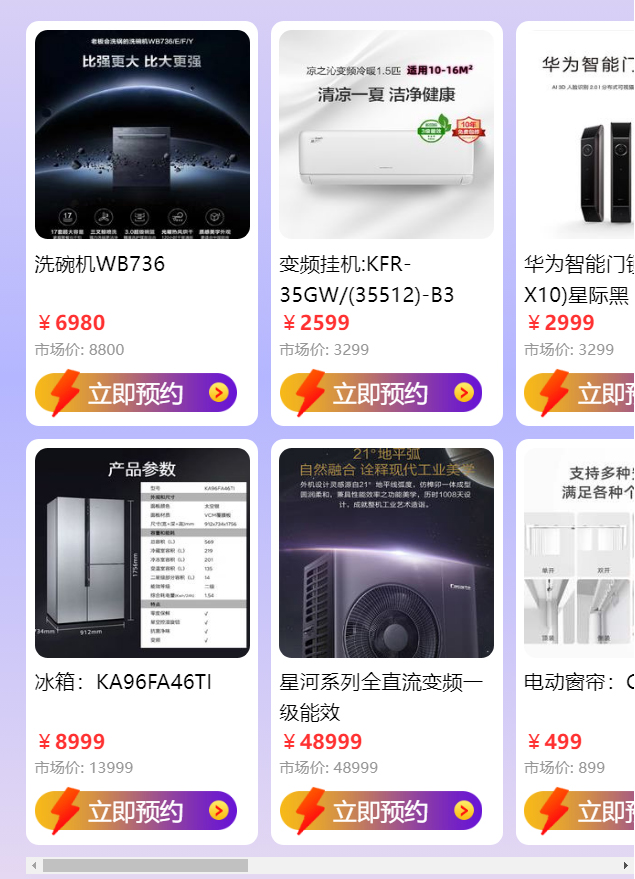
Task: Reserve the 冰箱 KA96FA46TI now
Action: pyautogui.click(x=136, y=811)
